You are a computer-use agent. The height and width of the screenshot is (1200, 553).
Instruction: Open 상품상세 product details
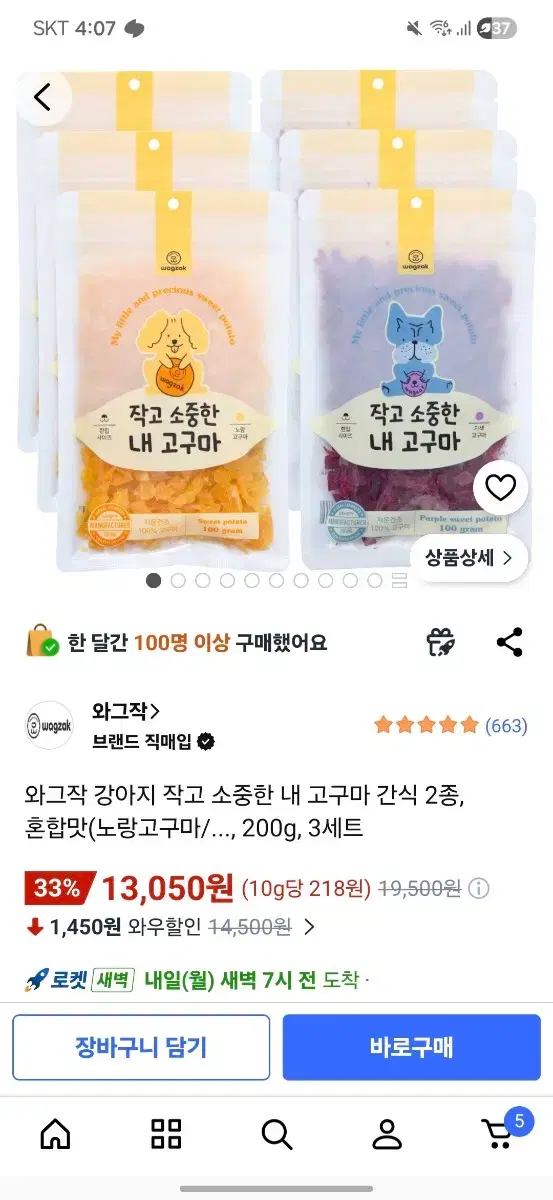pos(469,557)
